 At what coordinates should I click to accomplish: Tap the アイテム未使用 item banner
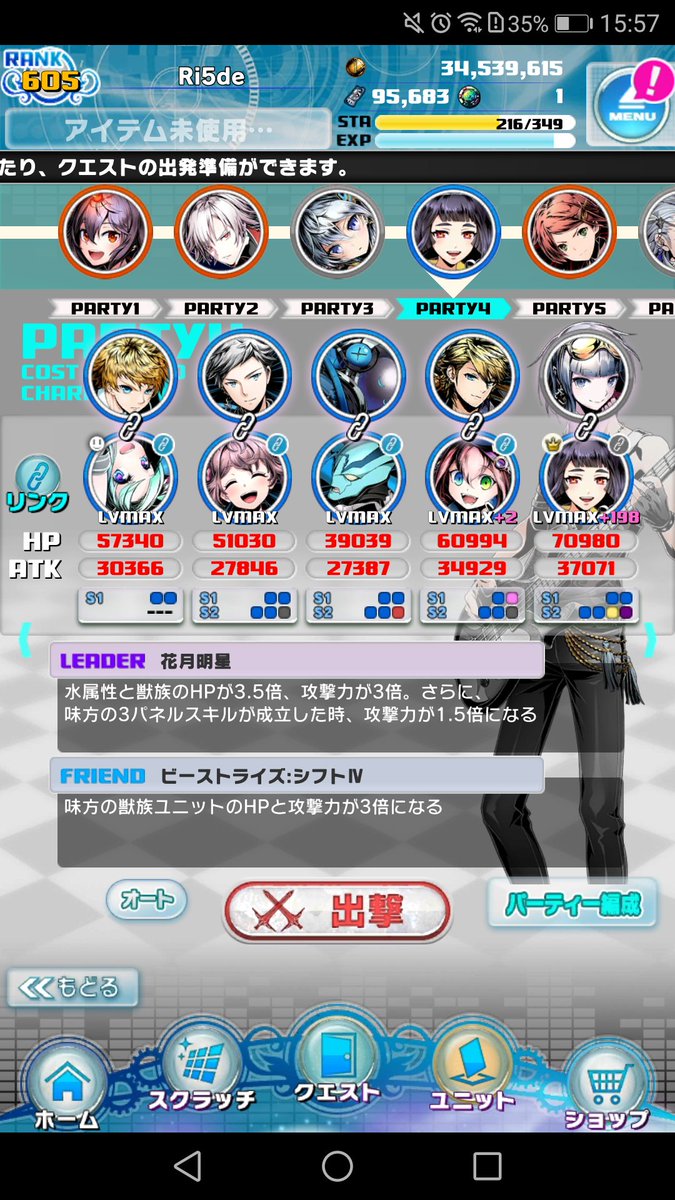pyautogui.click(x=168, y=130)
